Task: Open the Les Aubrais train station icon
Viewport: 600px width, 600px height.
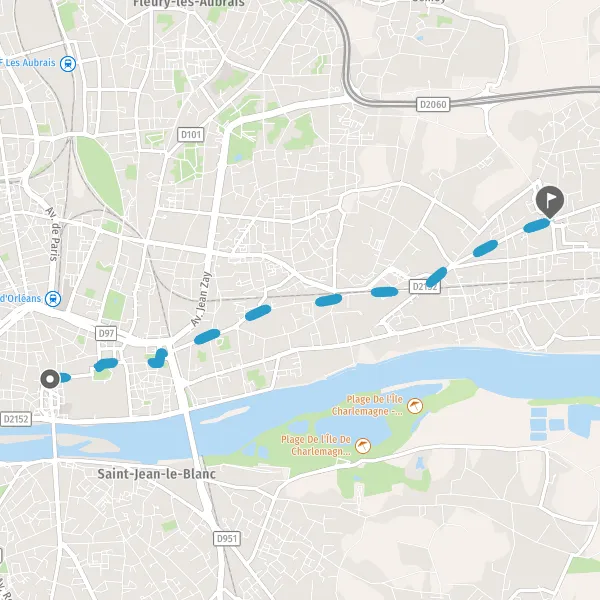Action: click(x=68, y=64)
